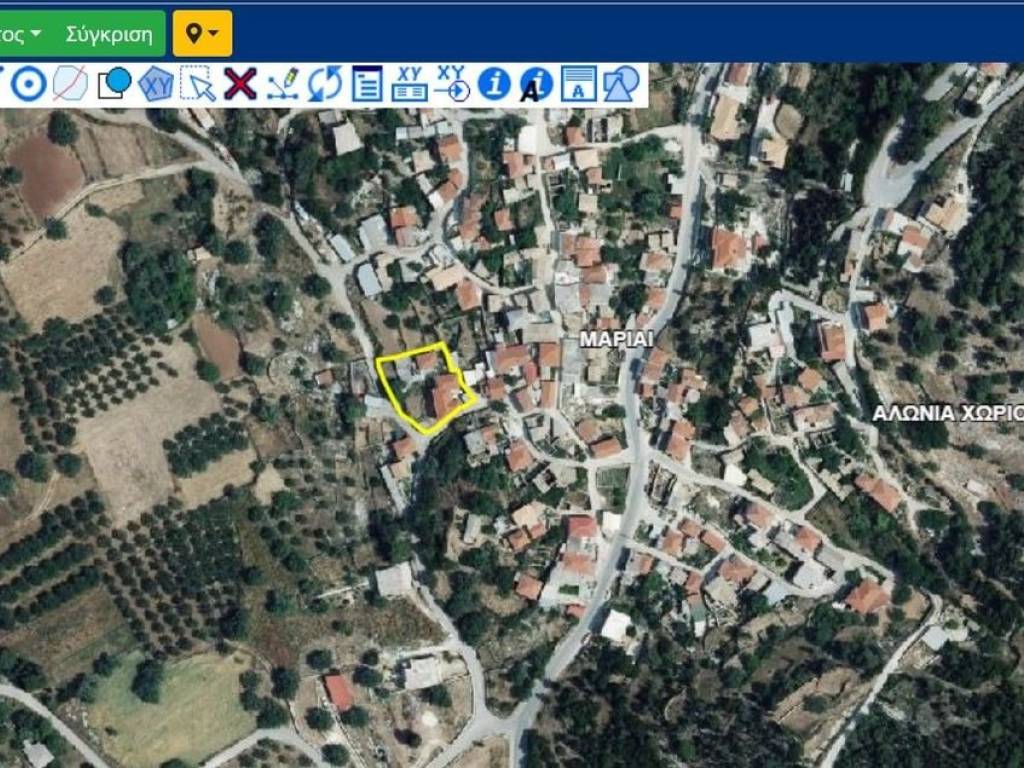
Task: Tap the refresh arrows tool
Action: pos(325,84)
